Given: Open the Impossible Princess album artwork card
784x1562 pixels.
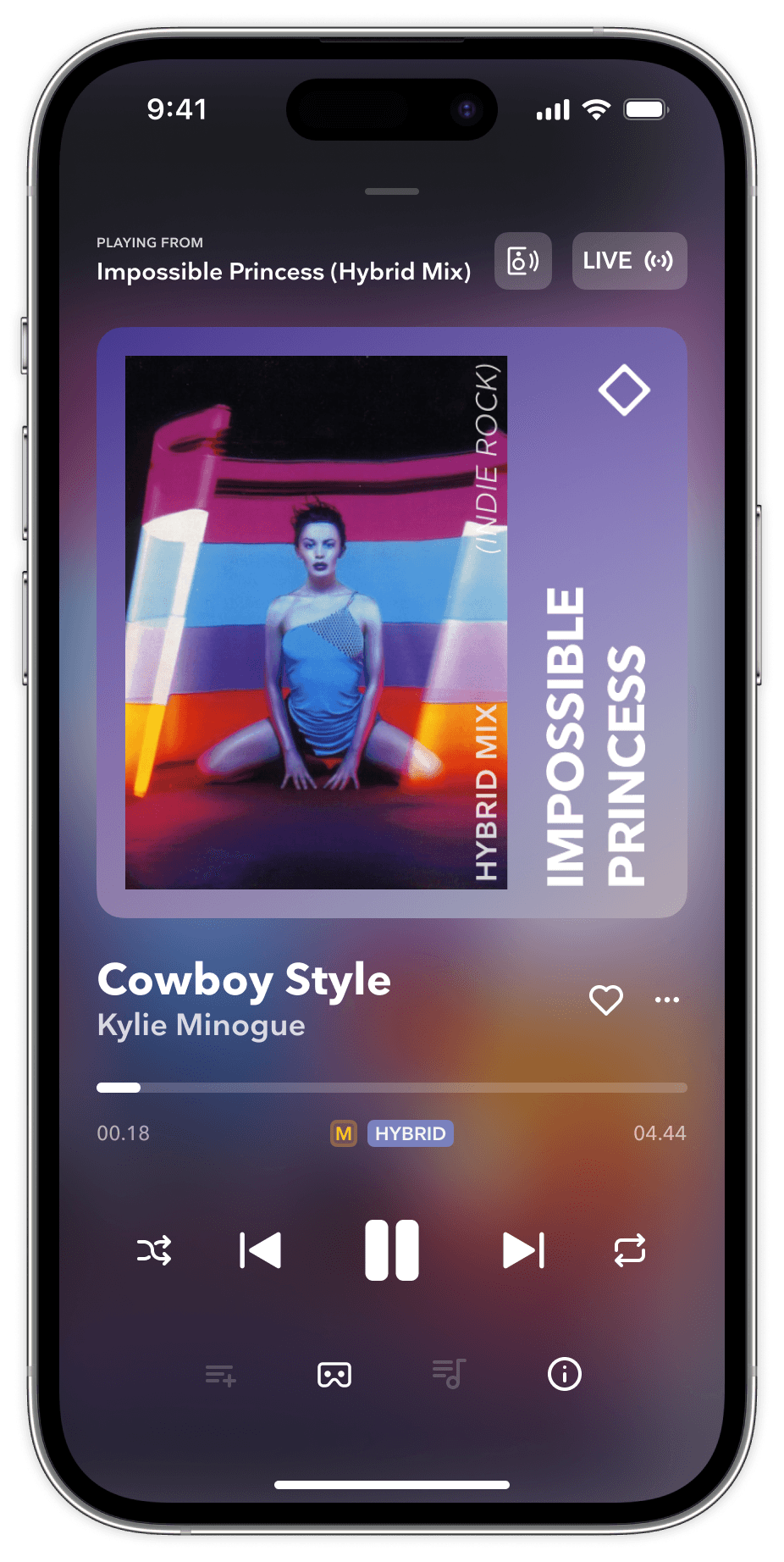Looking at the screenshot, I should [x=392, y=623].
